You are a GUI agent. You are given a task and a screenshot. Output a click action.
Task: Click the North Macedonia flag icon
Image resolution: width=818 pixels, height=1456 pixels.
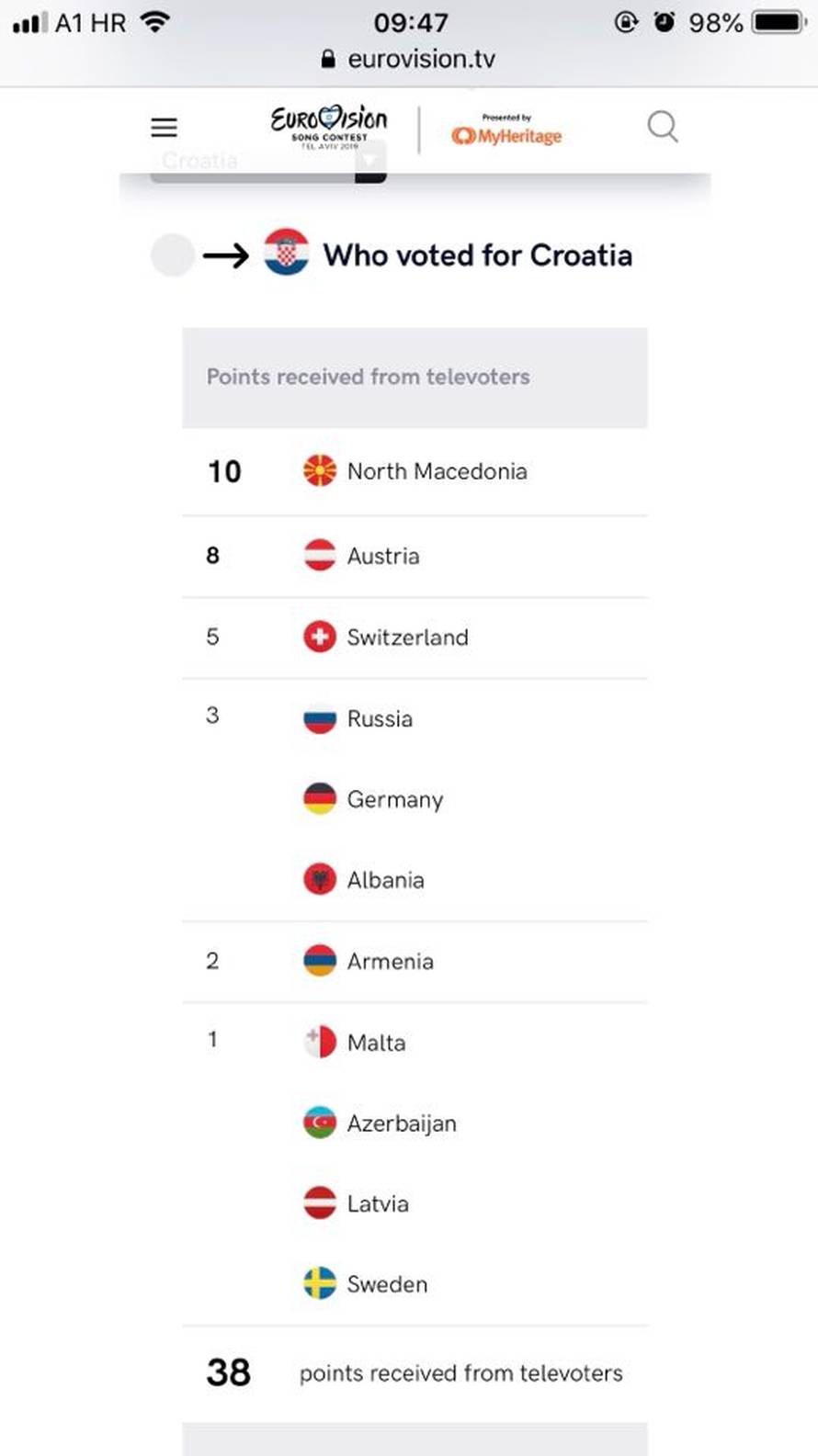point(319,471)
